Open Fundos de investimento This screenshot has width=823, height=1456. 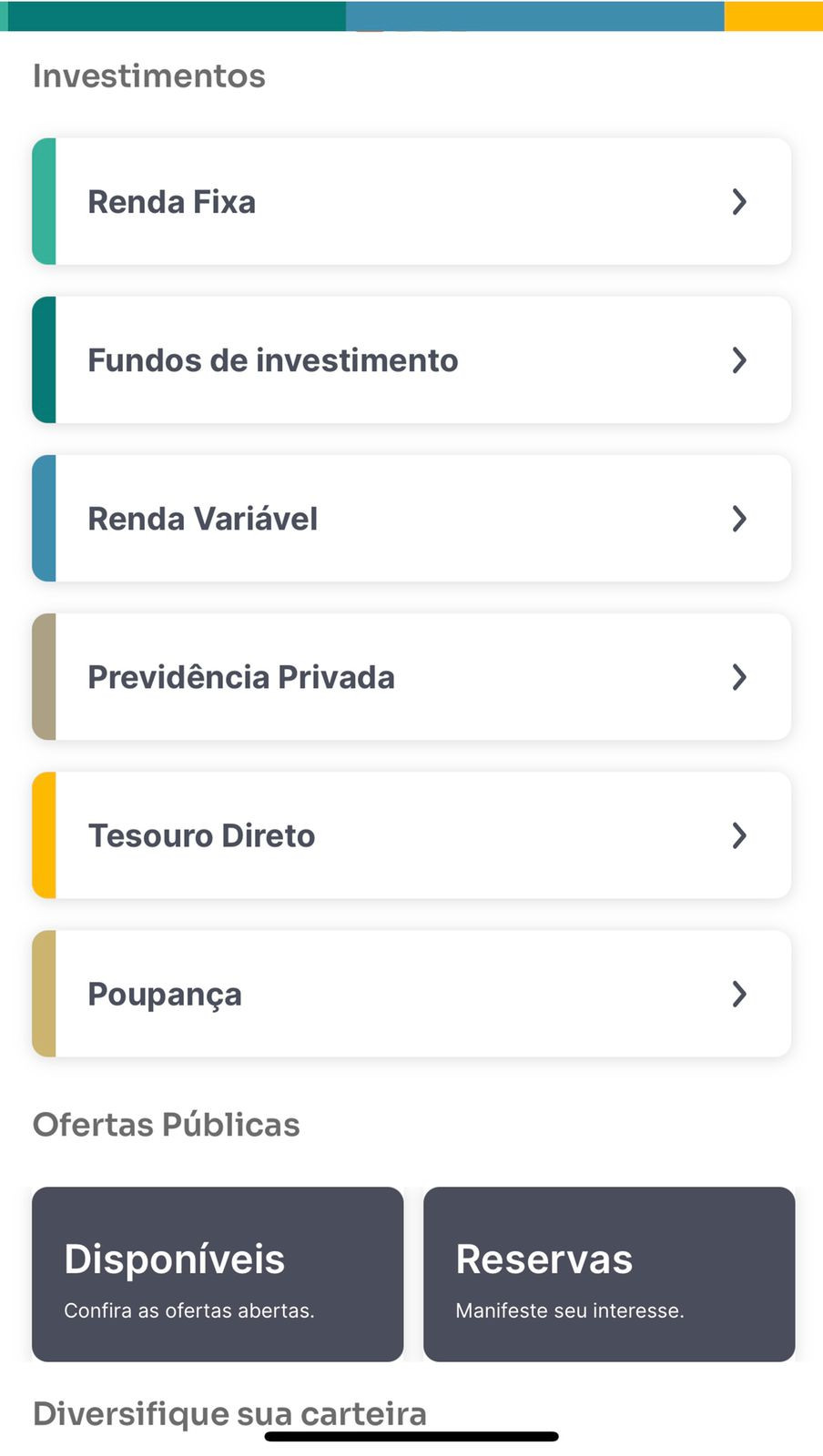click(411, 359)
